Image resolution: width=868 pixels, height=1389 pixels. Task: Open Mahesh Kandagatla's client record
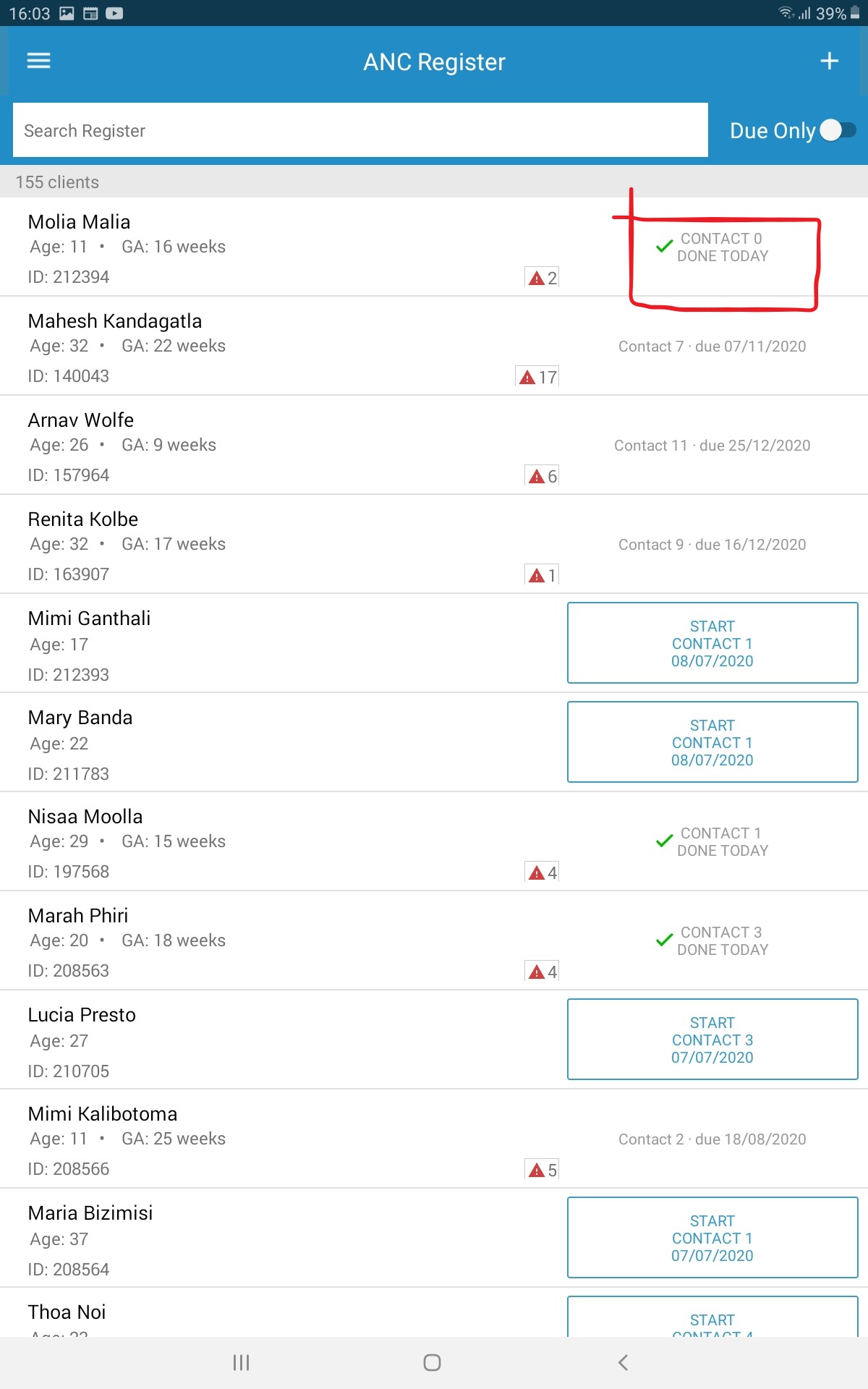pos(114,321)
